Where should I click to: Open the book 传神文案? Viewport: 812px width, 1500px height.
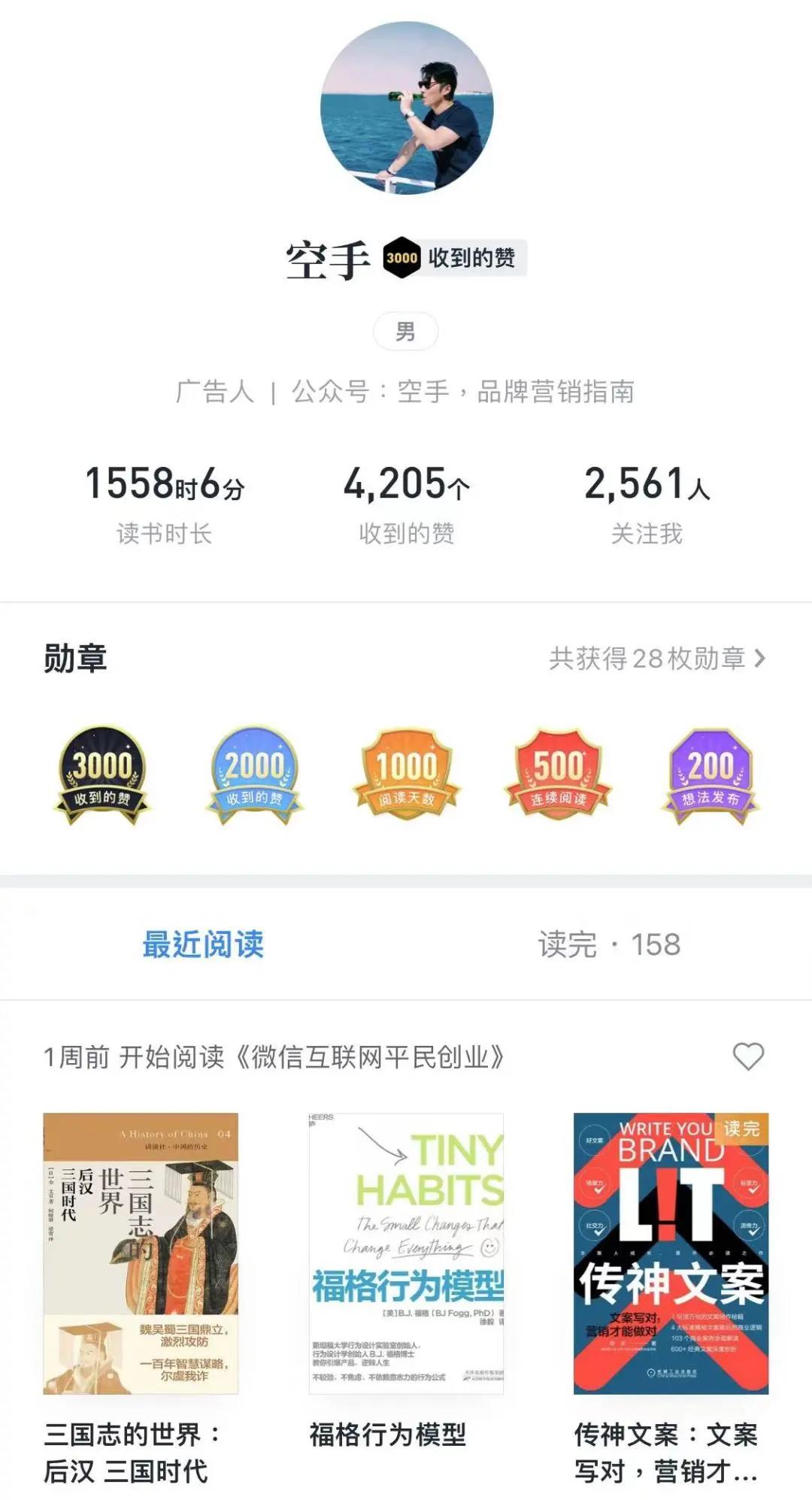[x=671, y=1253]
